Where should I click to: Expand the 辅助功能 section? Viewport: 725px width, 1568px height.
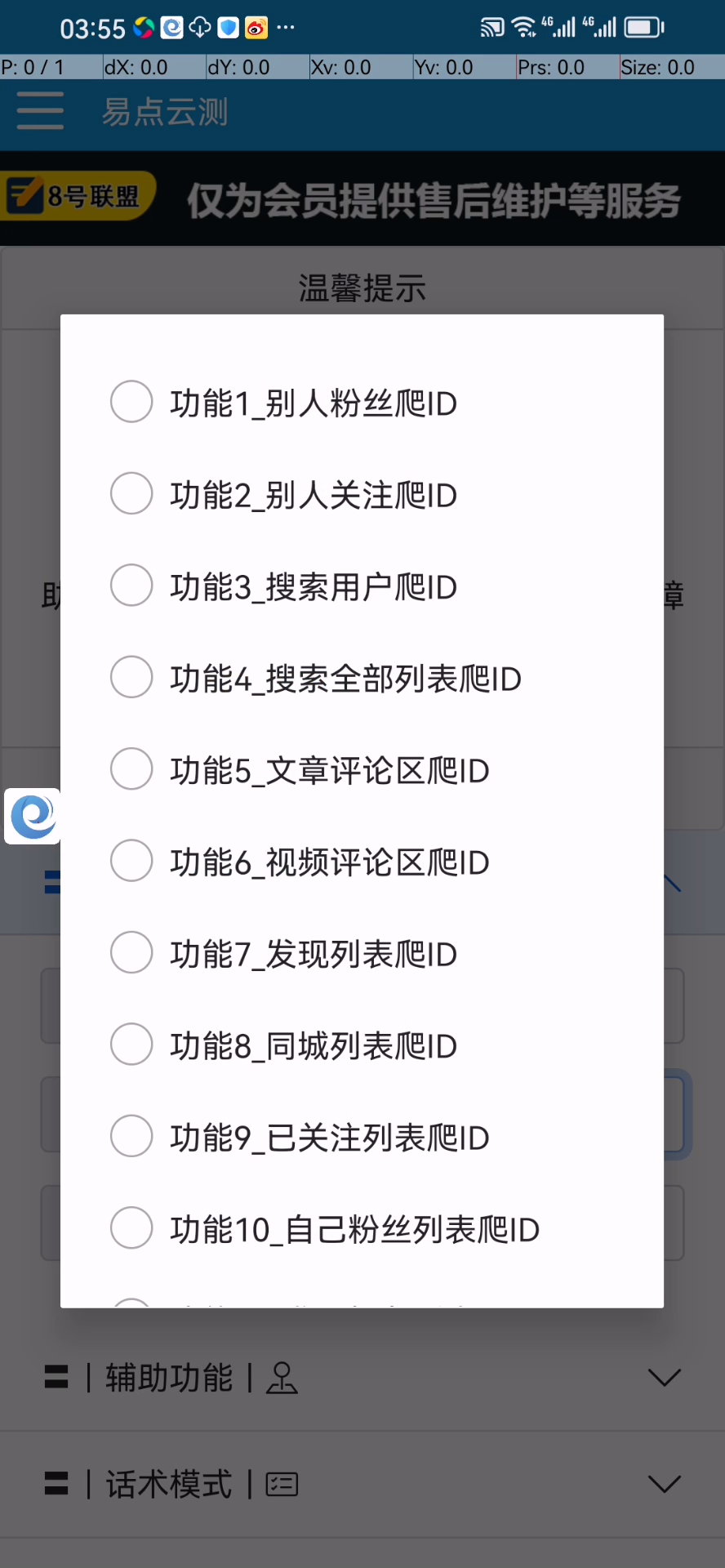point(663,1378)
